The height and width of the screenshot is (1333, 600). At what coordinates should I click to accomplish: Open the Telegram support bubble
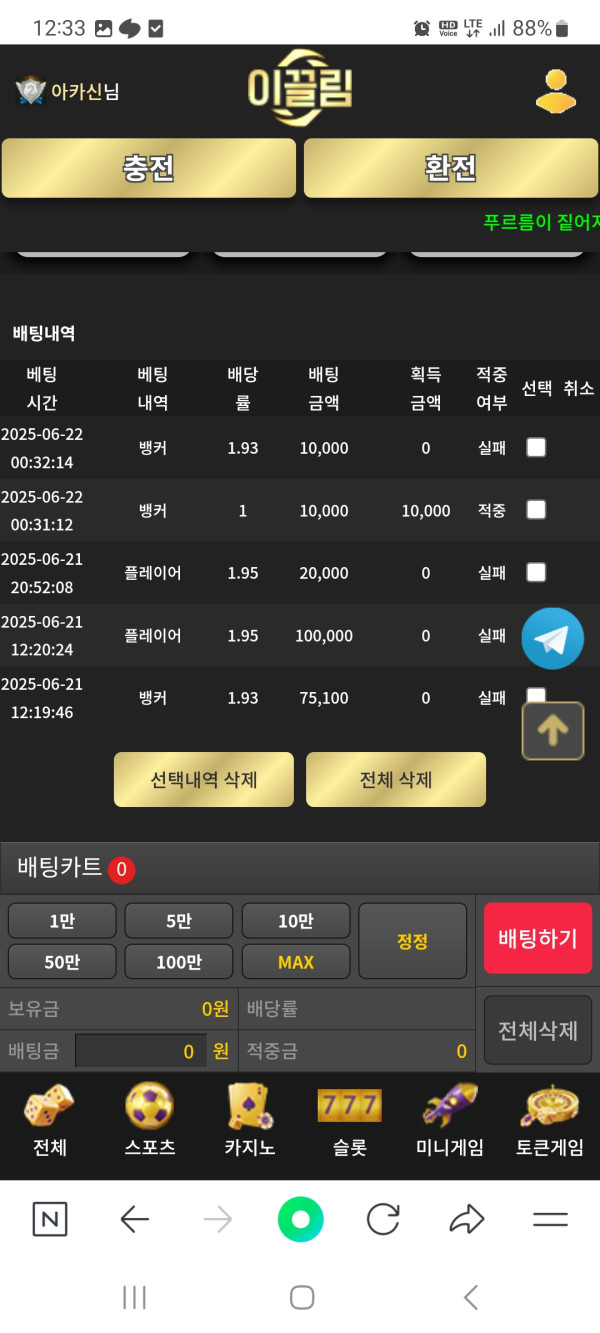click(552, 638)
